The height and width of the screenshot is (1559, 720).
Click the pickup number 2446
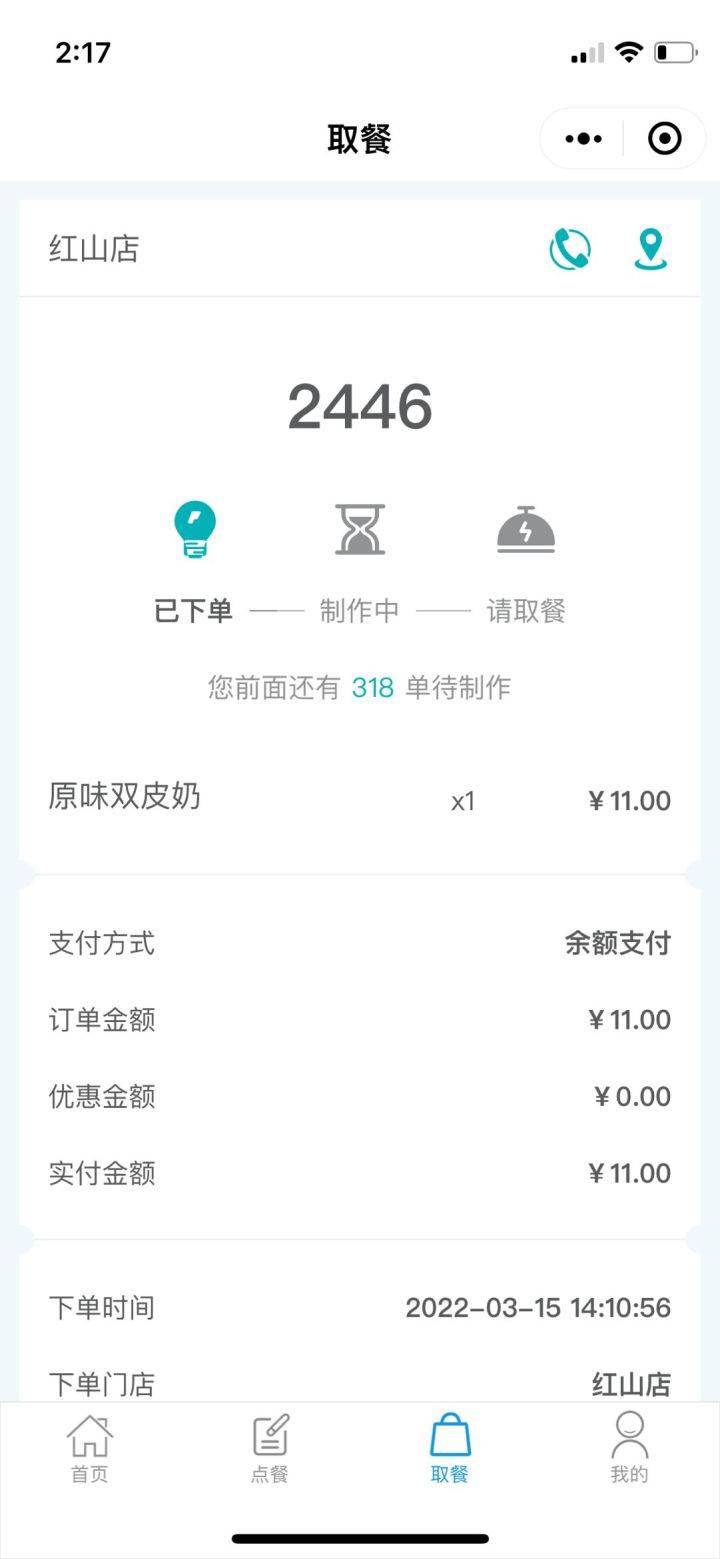360,406
